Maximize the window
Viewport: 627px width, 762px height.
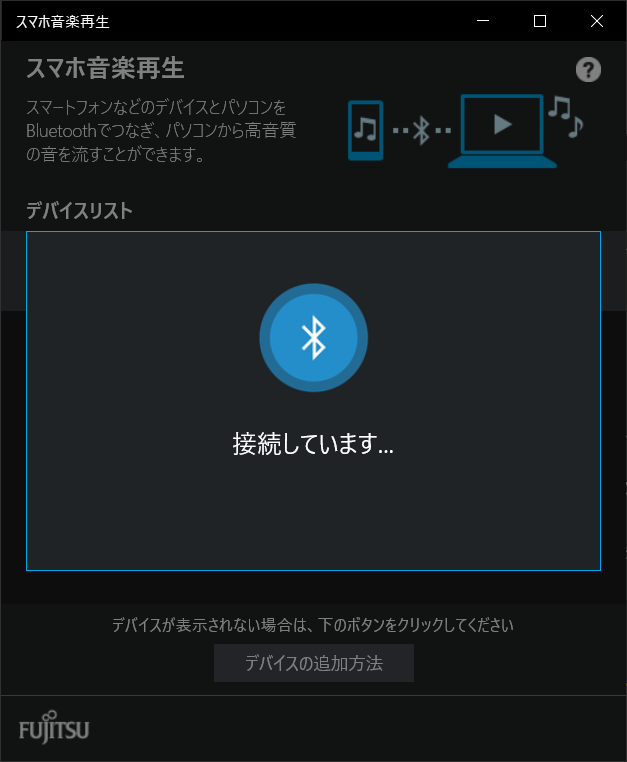(x=540, y=21)
